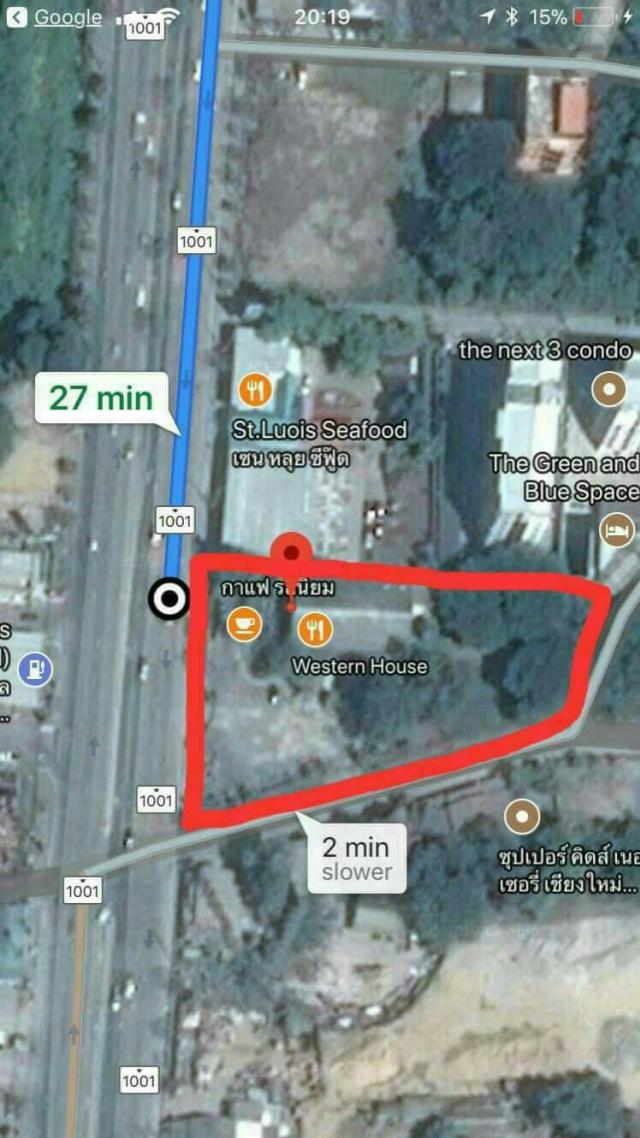Tap the gas station marker
The width and height of the screenshot is (640, 1138).
pos(35,668)
